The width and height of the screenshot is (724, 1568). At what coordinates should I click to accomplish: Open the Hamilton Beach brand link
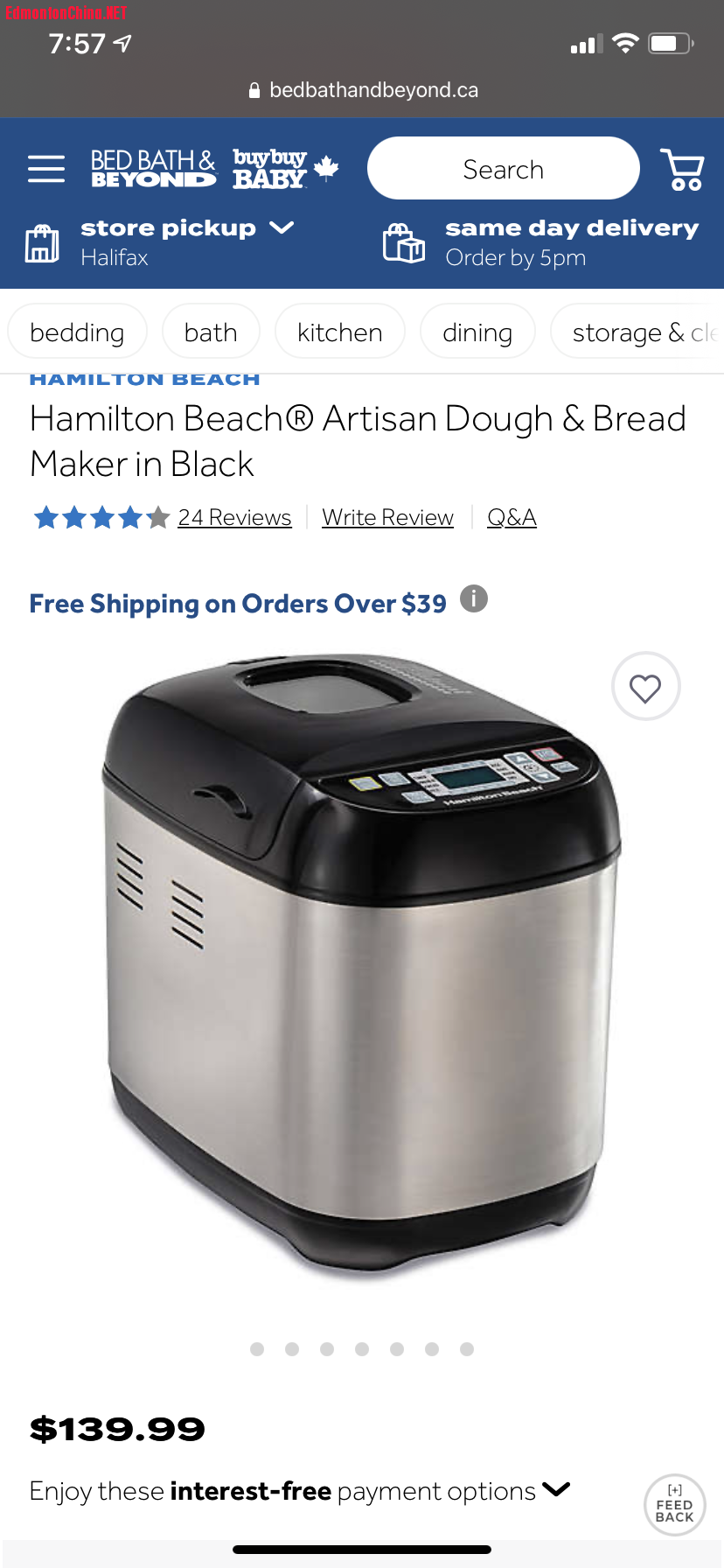pos(145,380)
